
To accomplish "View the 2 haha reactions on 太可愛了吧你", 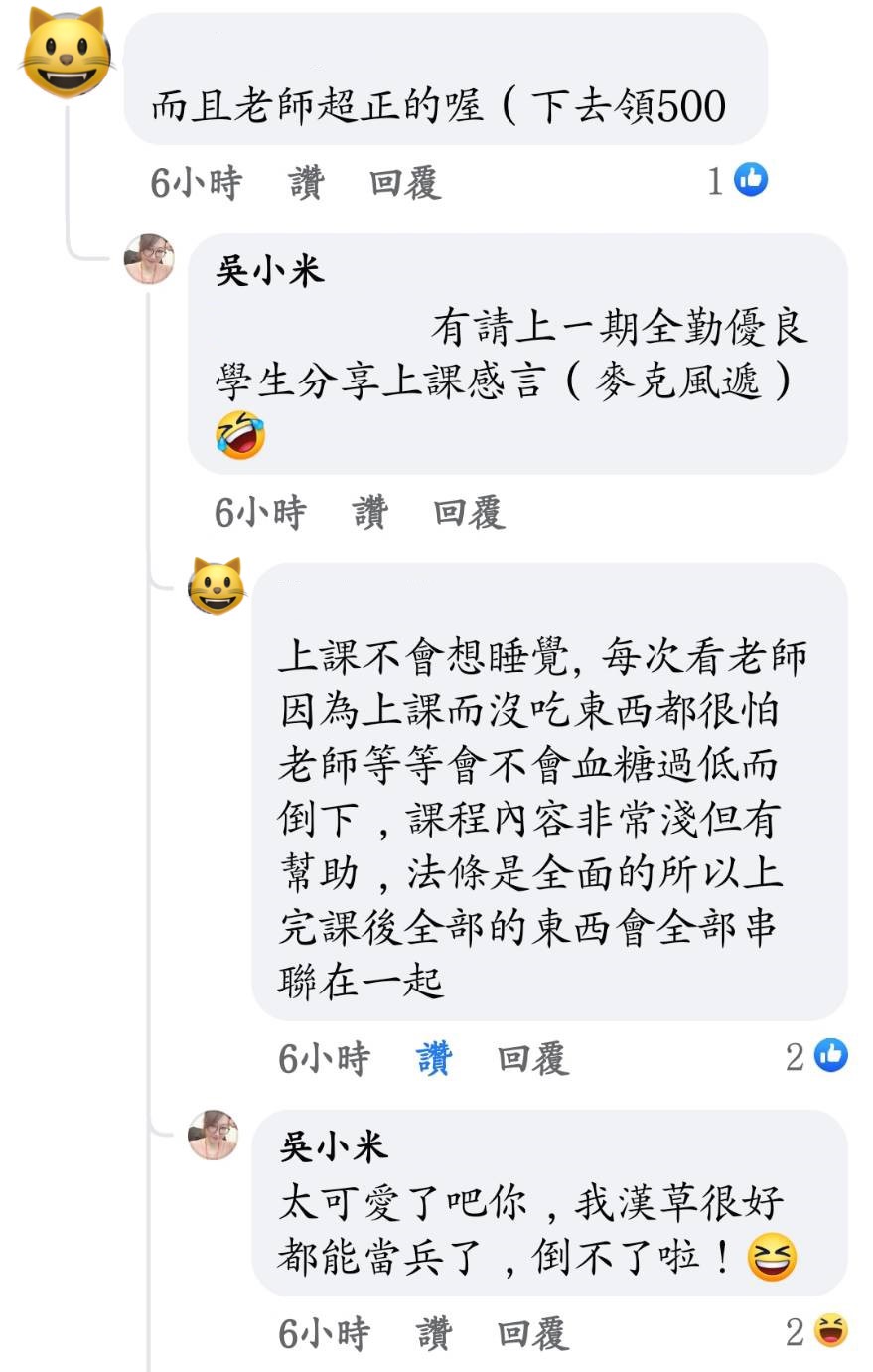I will click(816, 1331).
